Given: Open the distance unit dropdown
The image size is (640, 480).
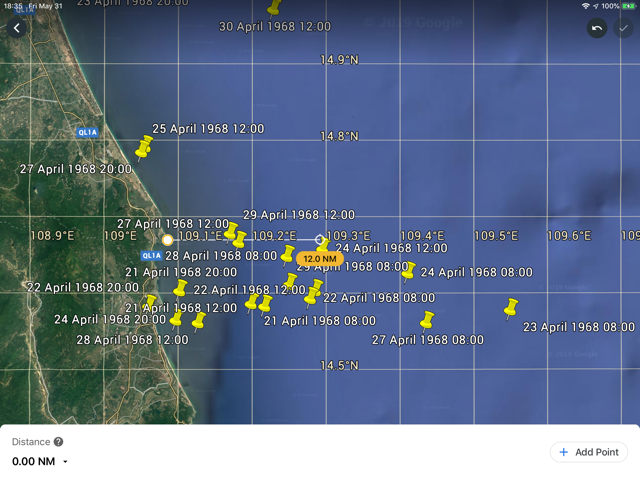Looking at the screenshot, I should (65, 462).
